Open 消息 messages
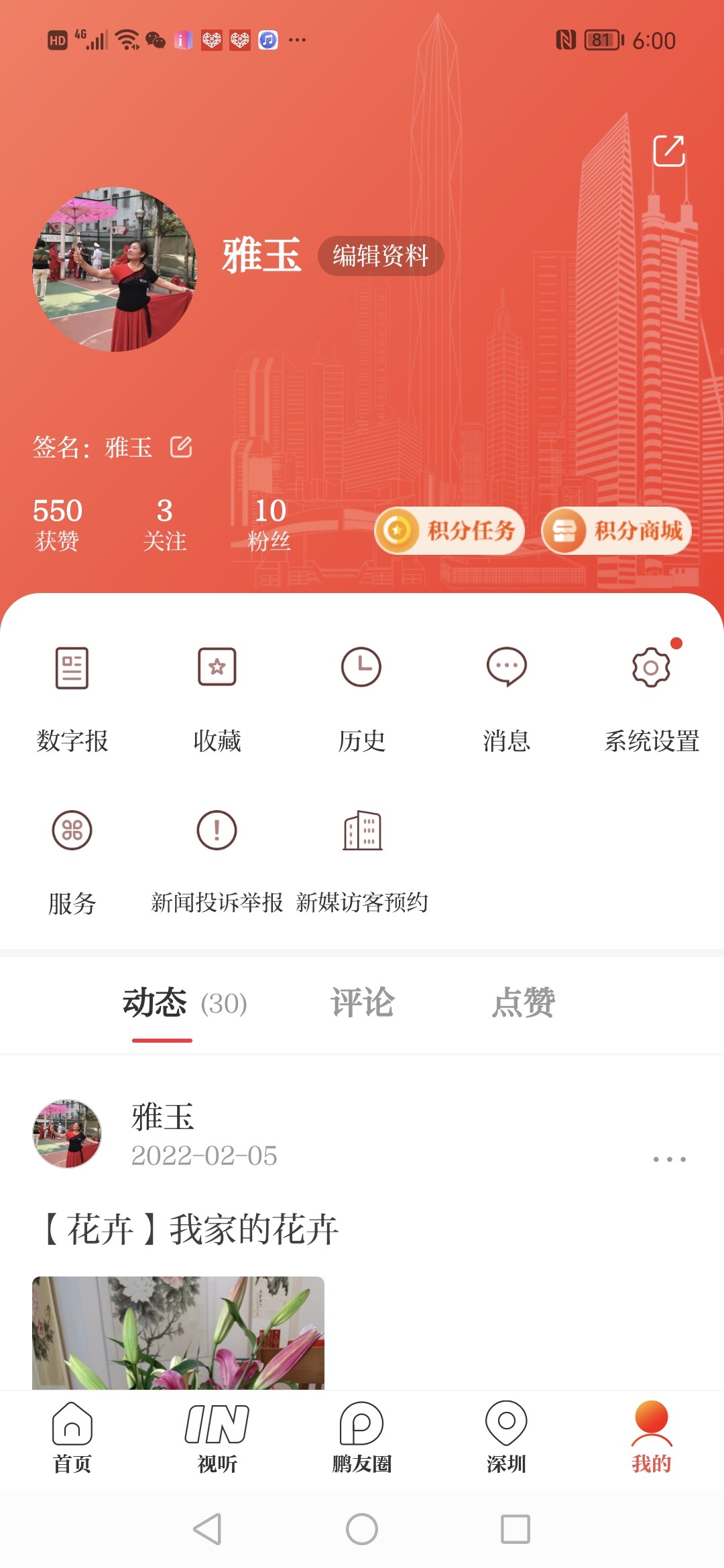 click(x=506, y=697)
